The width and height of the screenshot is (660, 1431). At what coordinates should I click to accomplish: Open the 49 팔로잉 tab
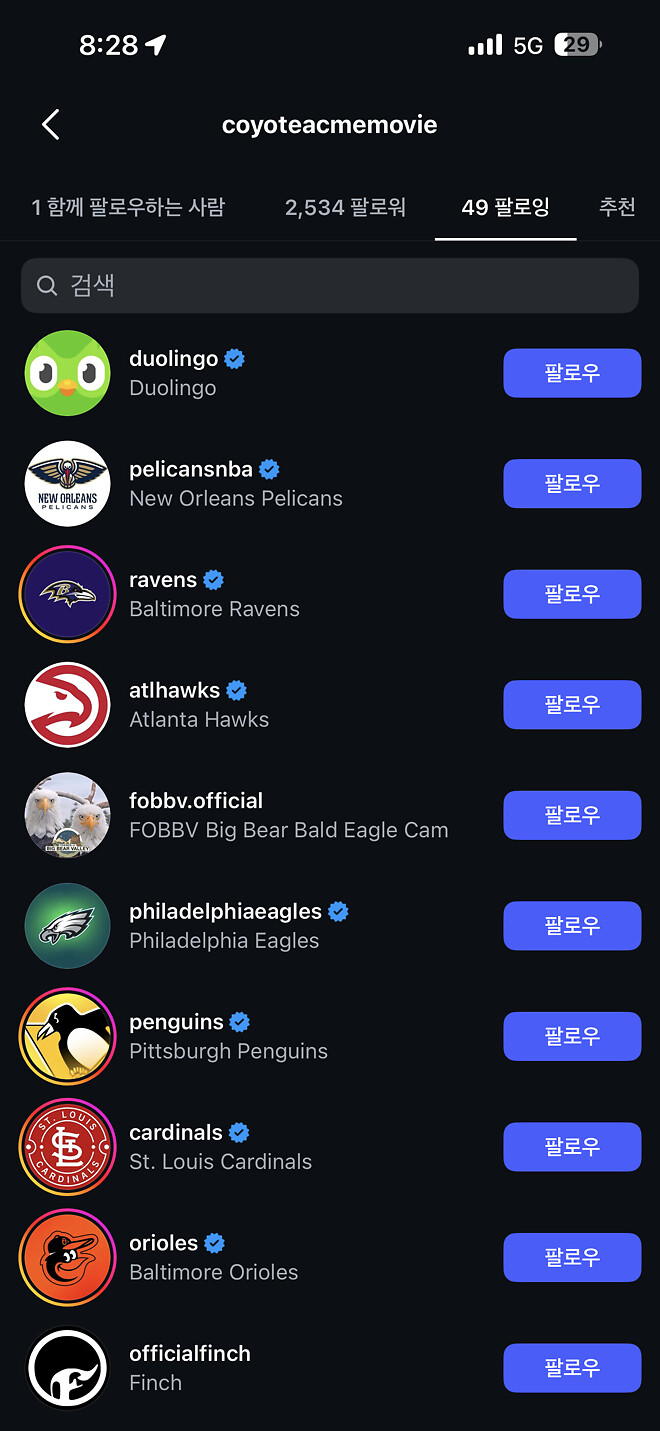(x=505, y=207)
